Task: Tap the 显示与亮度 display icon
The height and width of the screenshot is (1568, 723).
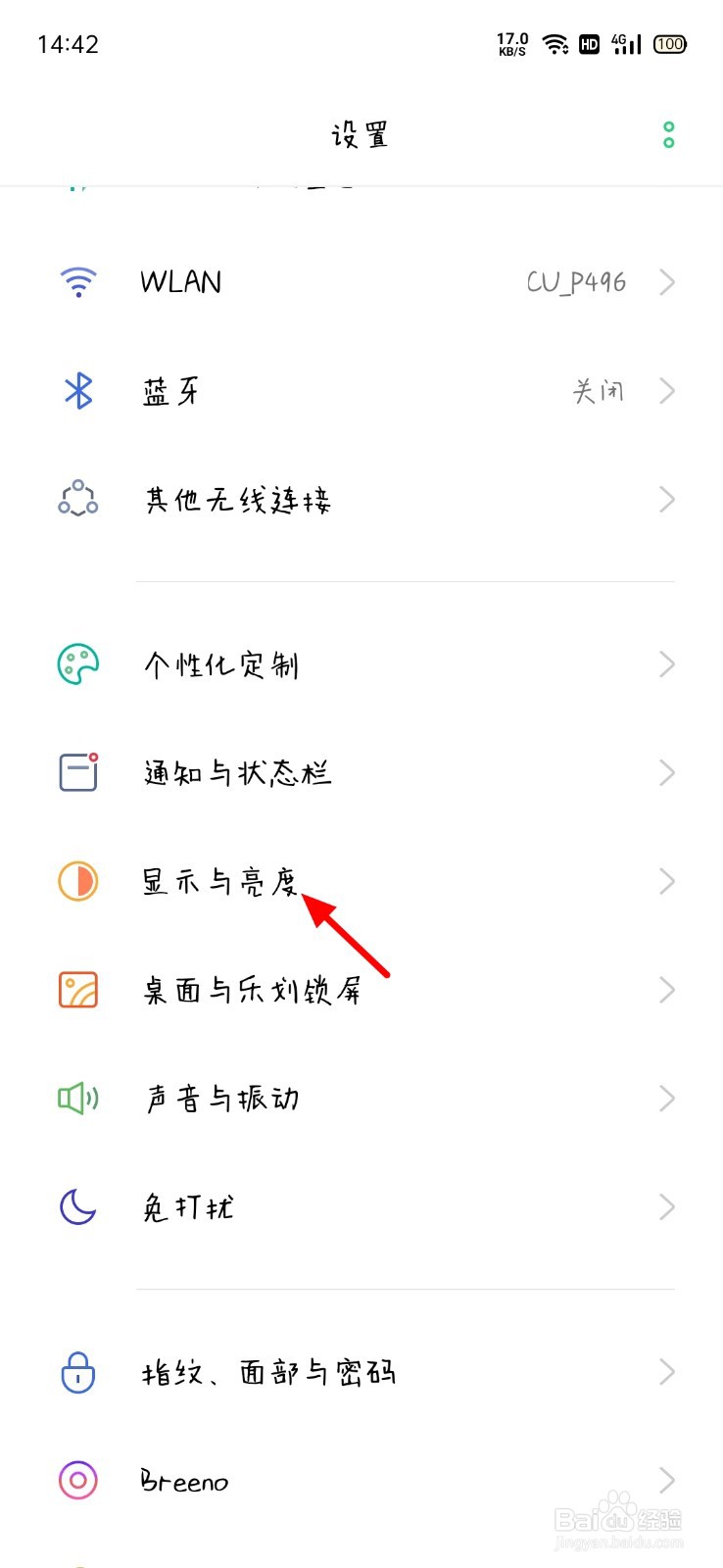Action: click(76, 881)
